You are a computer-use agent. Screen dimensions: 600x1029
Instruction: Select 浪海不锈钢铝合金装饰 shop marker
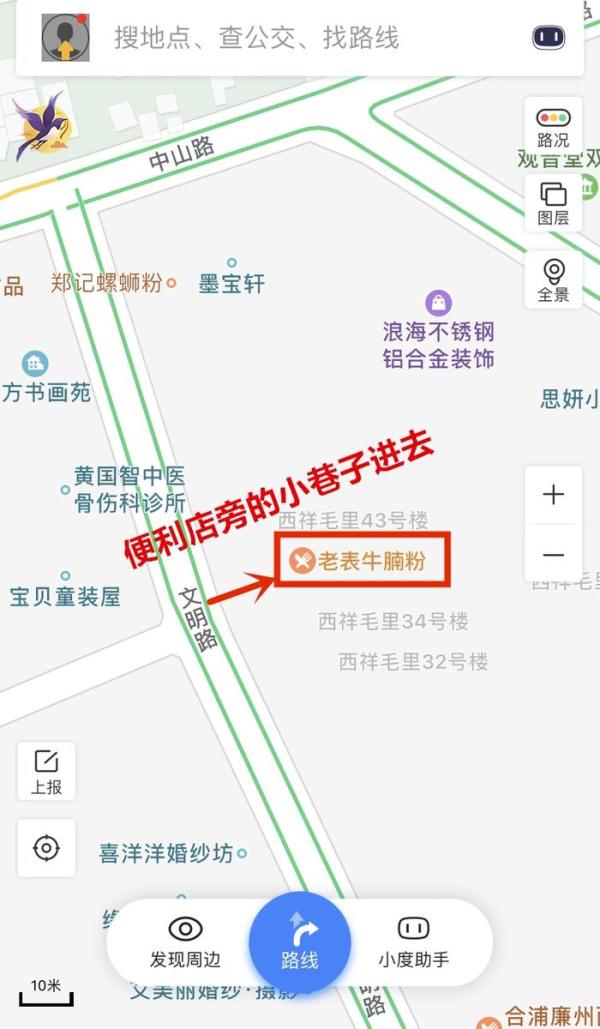click(x=438, y=332)
